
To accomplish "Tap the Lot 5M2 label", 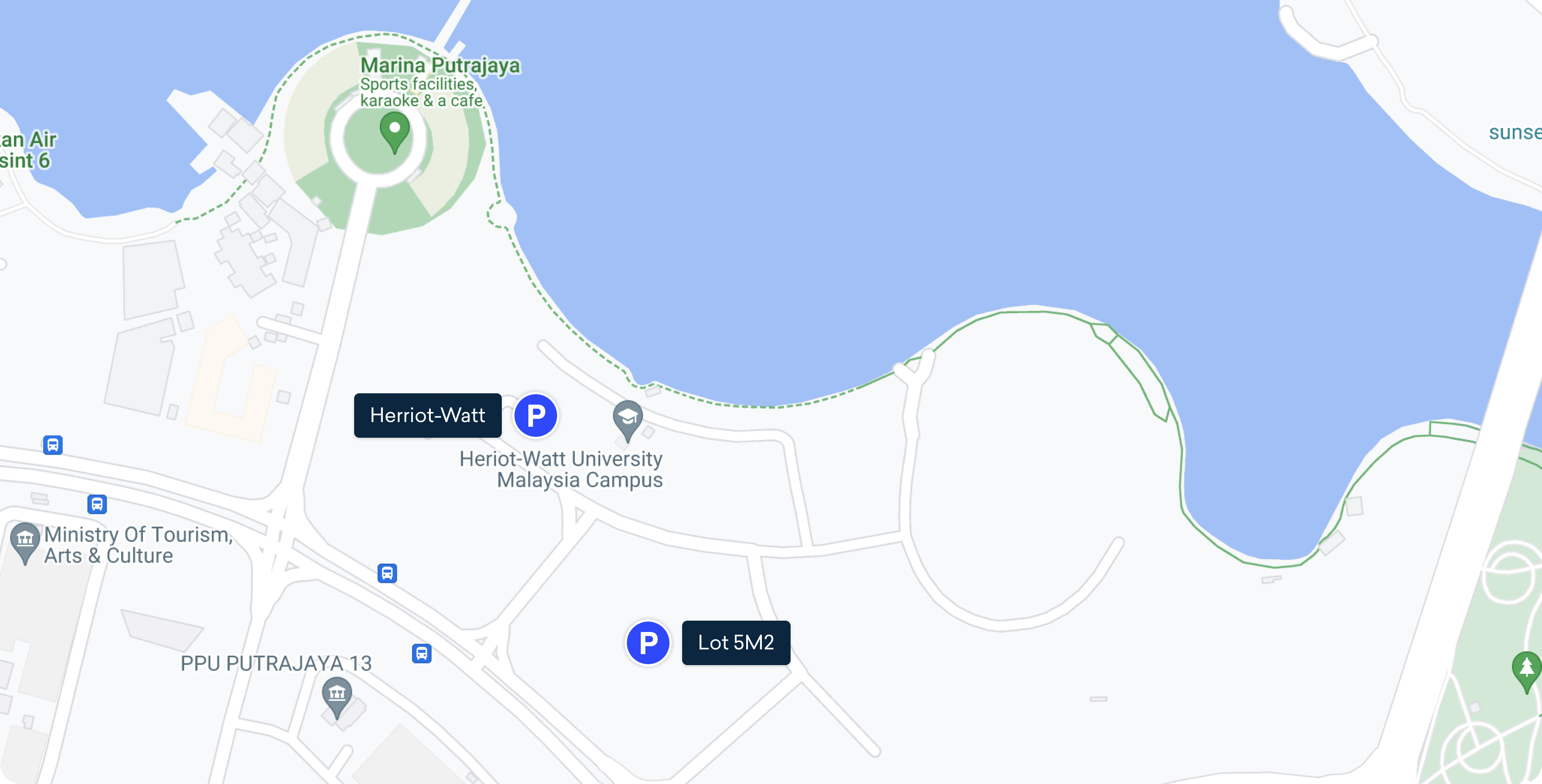I will tap(736, 643).
